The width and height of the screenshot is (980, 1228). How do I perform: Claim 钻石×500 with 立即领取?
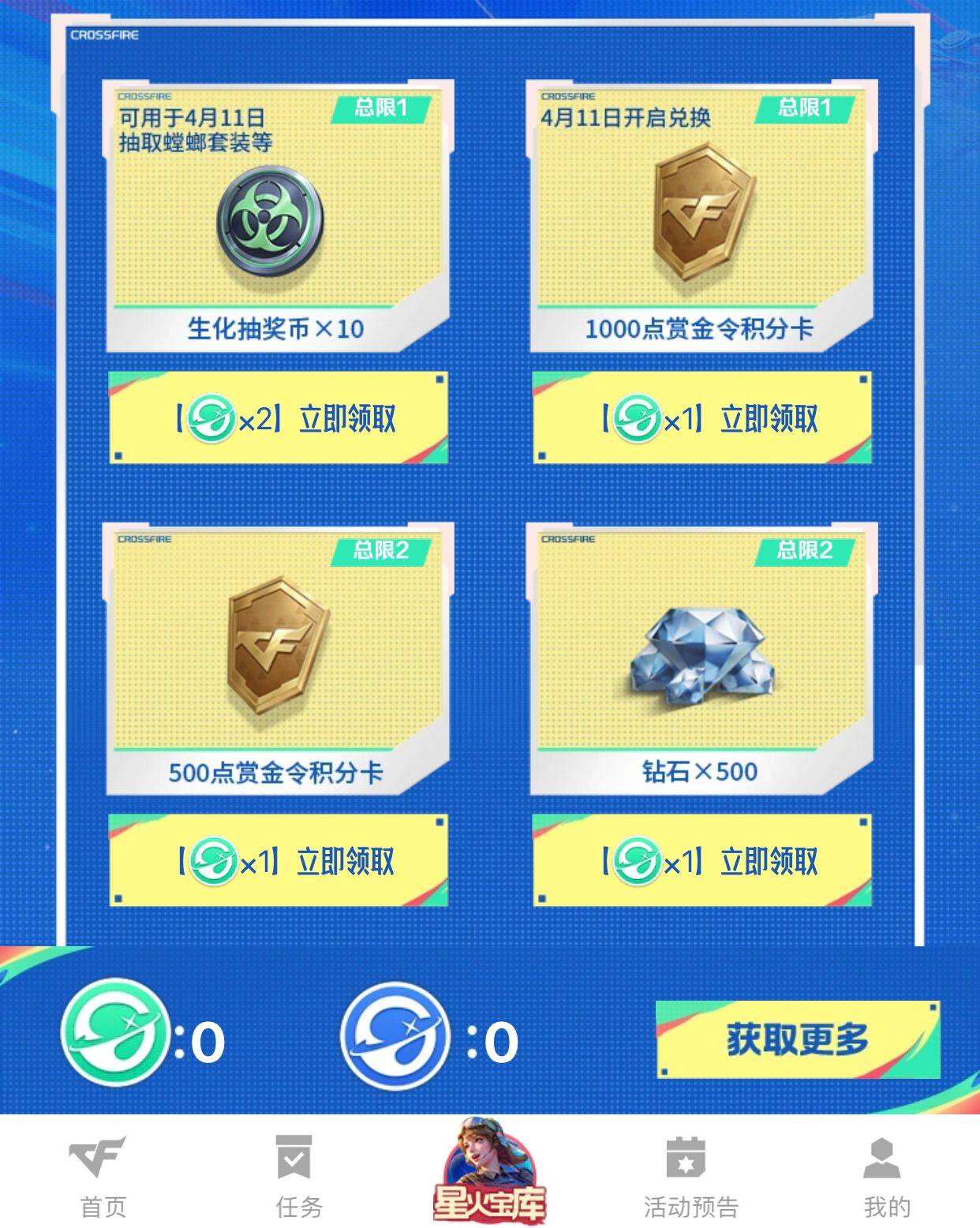(x=701, y=860)
